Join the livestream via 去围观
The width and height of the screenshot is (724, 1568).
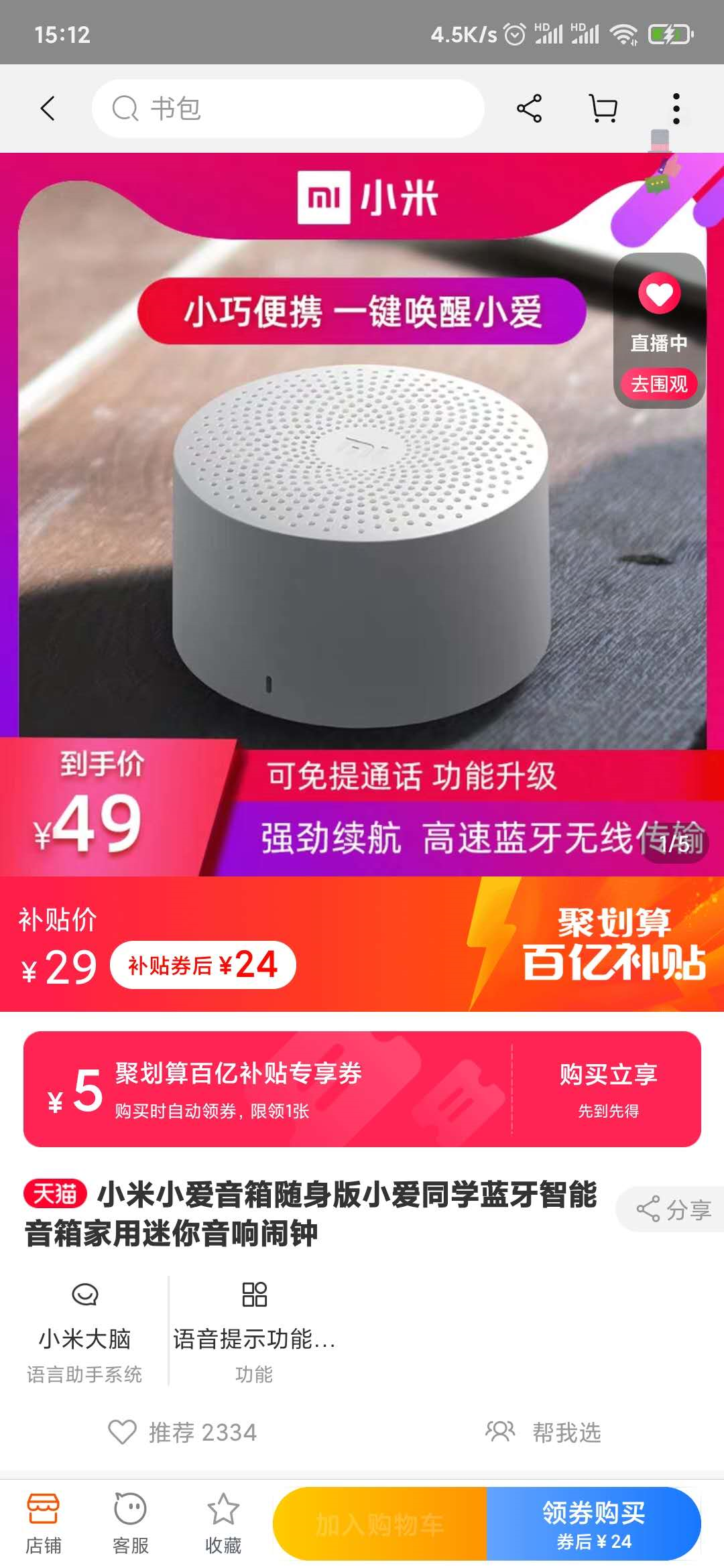(x=659, y=384)
